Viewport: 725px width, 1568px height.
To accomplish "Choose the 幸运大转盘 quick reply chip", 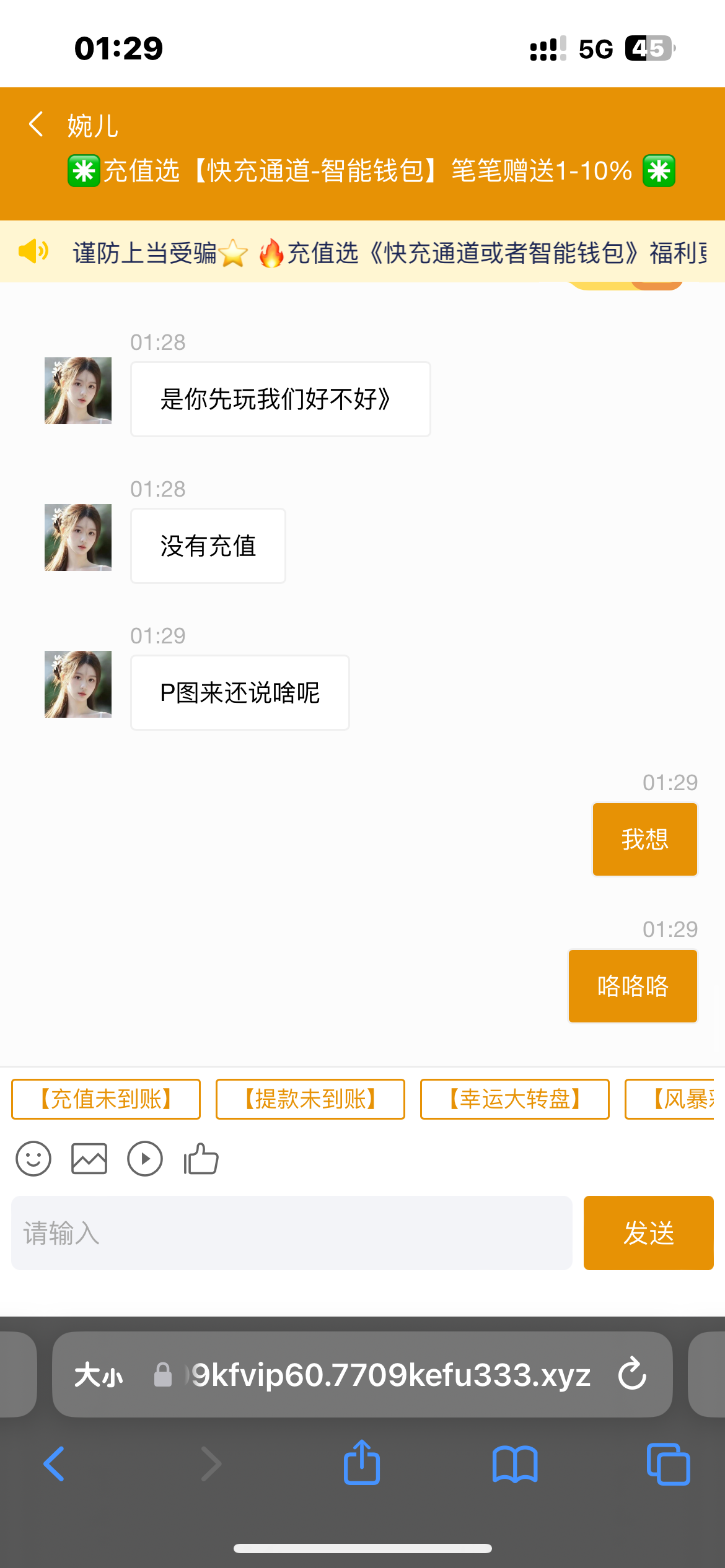I will pyautogui.click(x=515, y=1099).
